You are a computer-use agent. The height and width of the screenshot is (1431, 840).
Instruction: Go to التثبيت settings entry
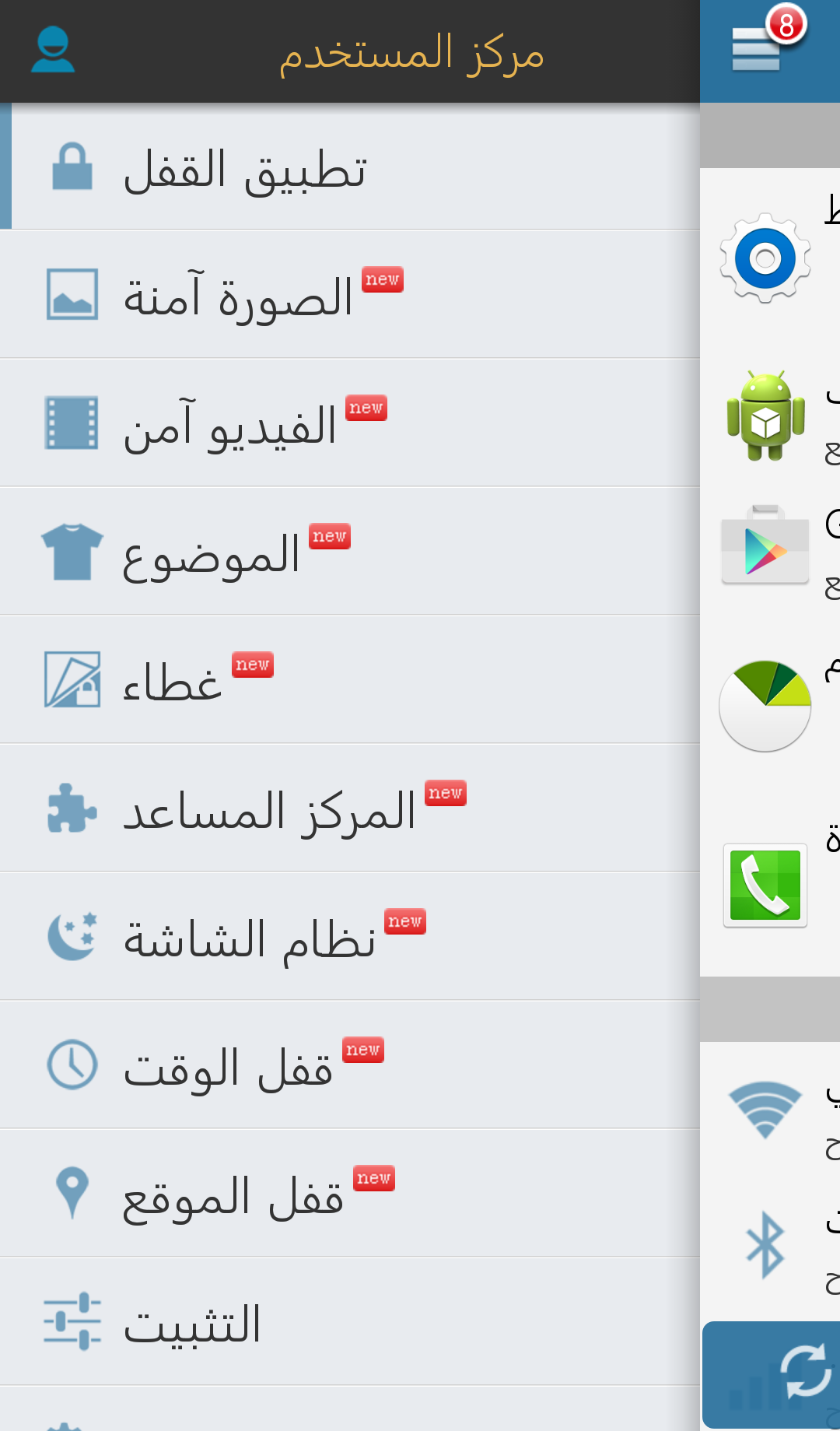[x=350, y=1322]
